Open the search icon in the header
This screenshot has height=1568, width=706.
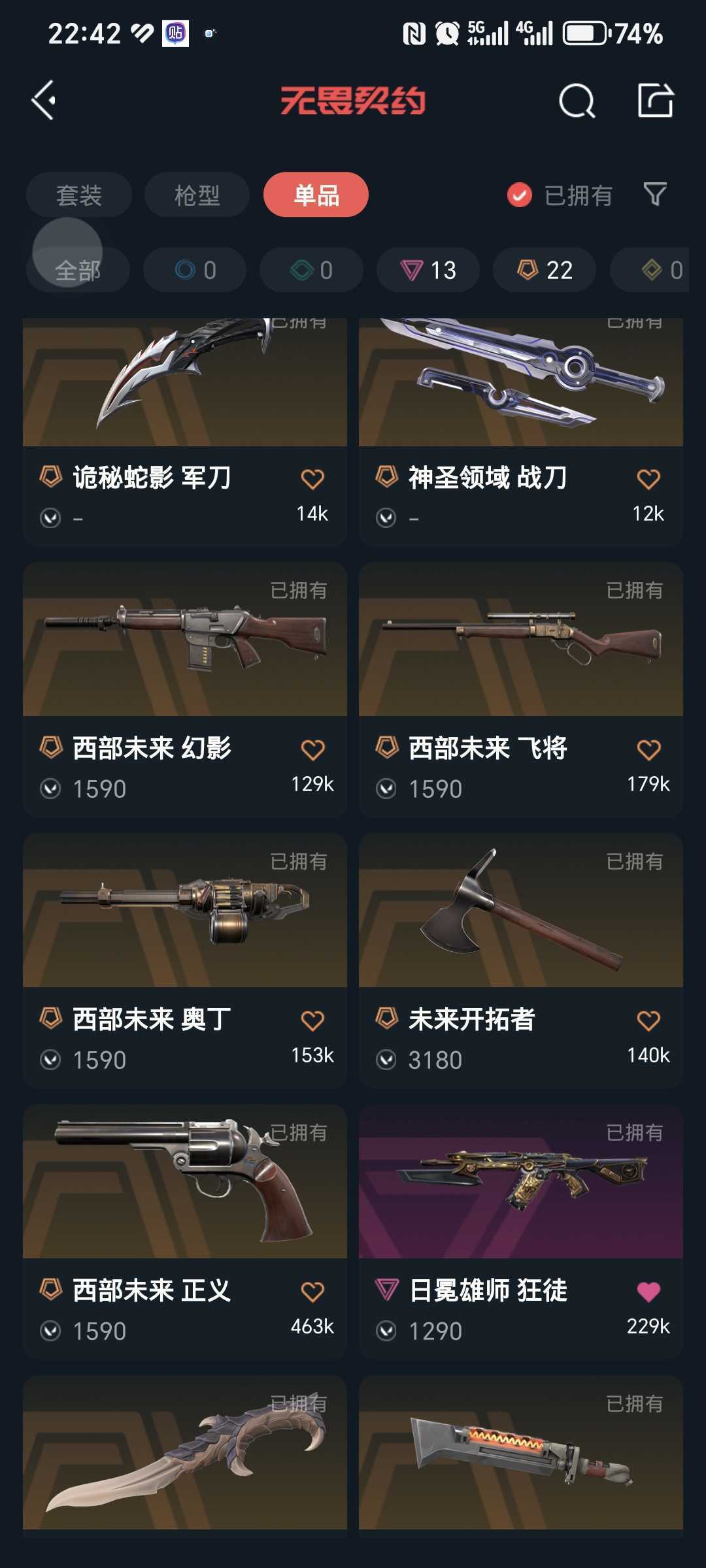(x=577, y=101)
